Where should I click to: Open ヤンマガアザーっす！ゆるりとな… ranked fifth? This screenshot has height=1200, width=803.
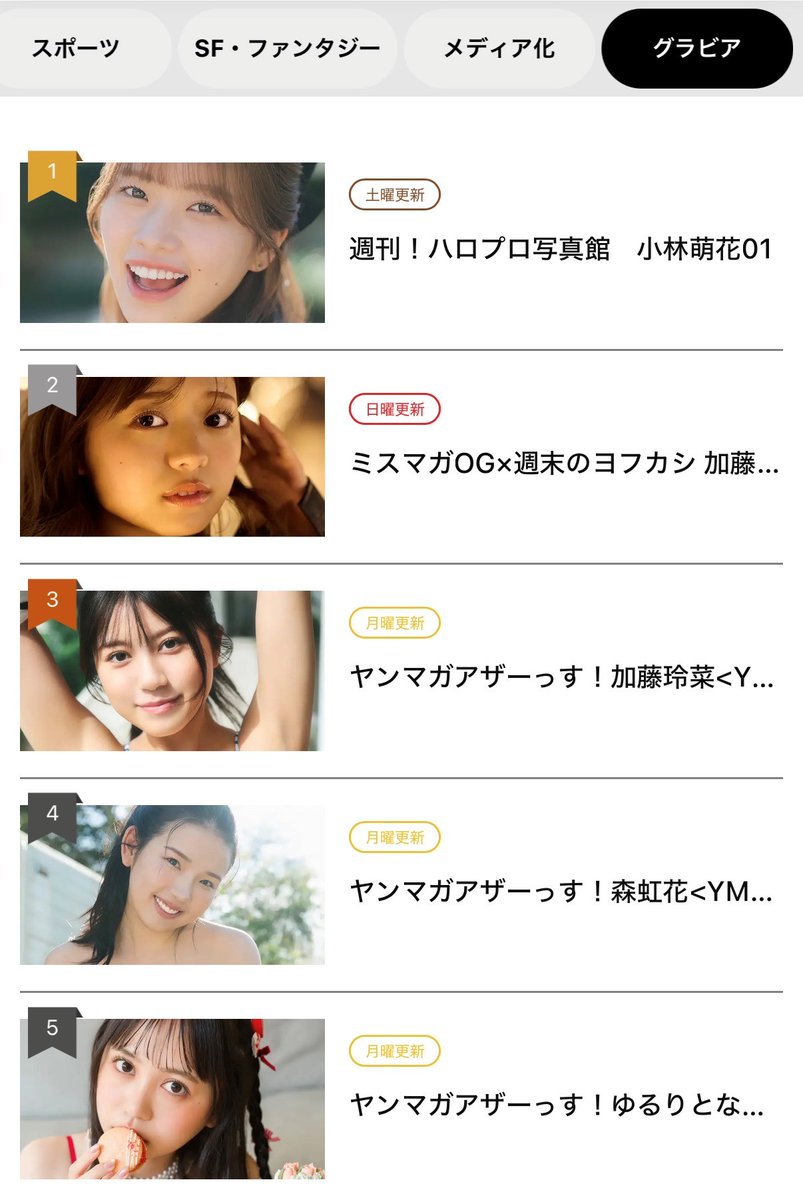pos(556,1105)
